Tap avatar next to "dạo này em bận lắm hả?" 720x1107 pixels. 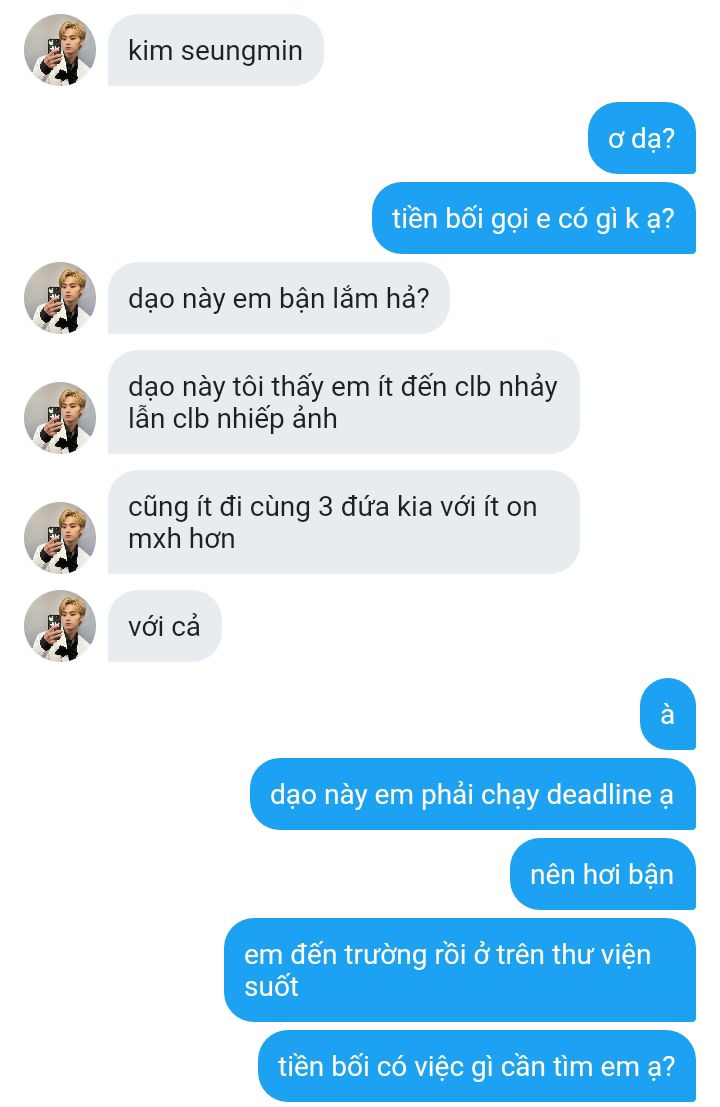60,298
